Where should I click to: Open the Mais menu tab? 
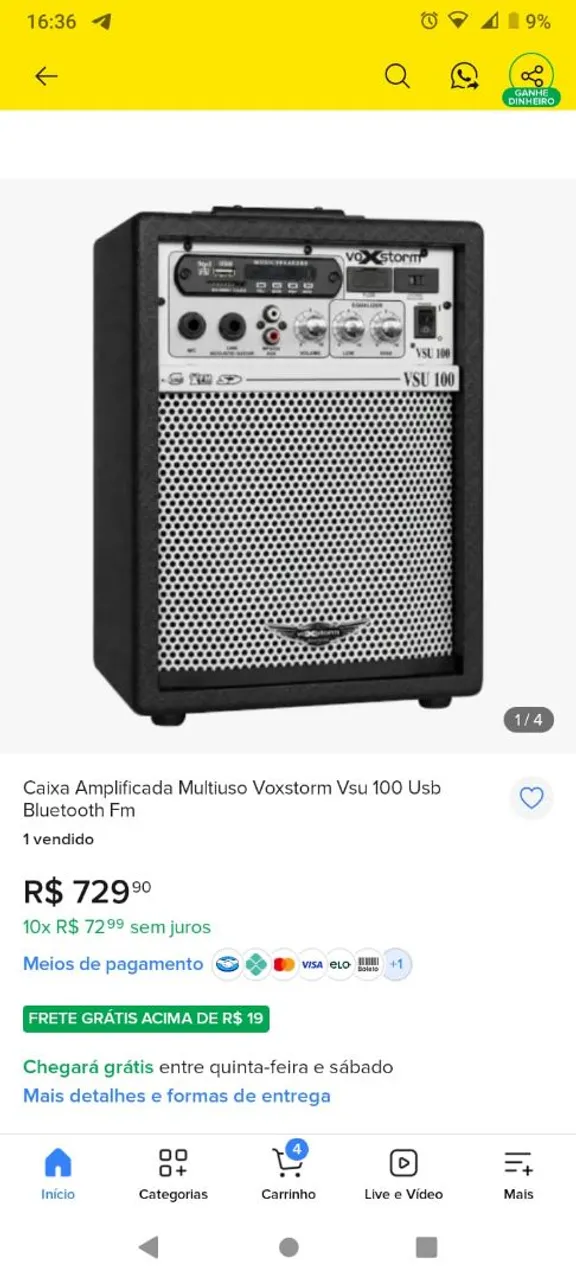(x=518, y=1173)
